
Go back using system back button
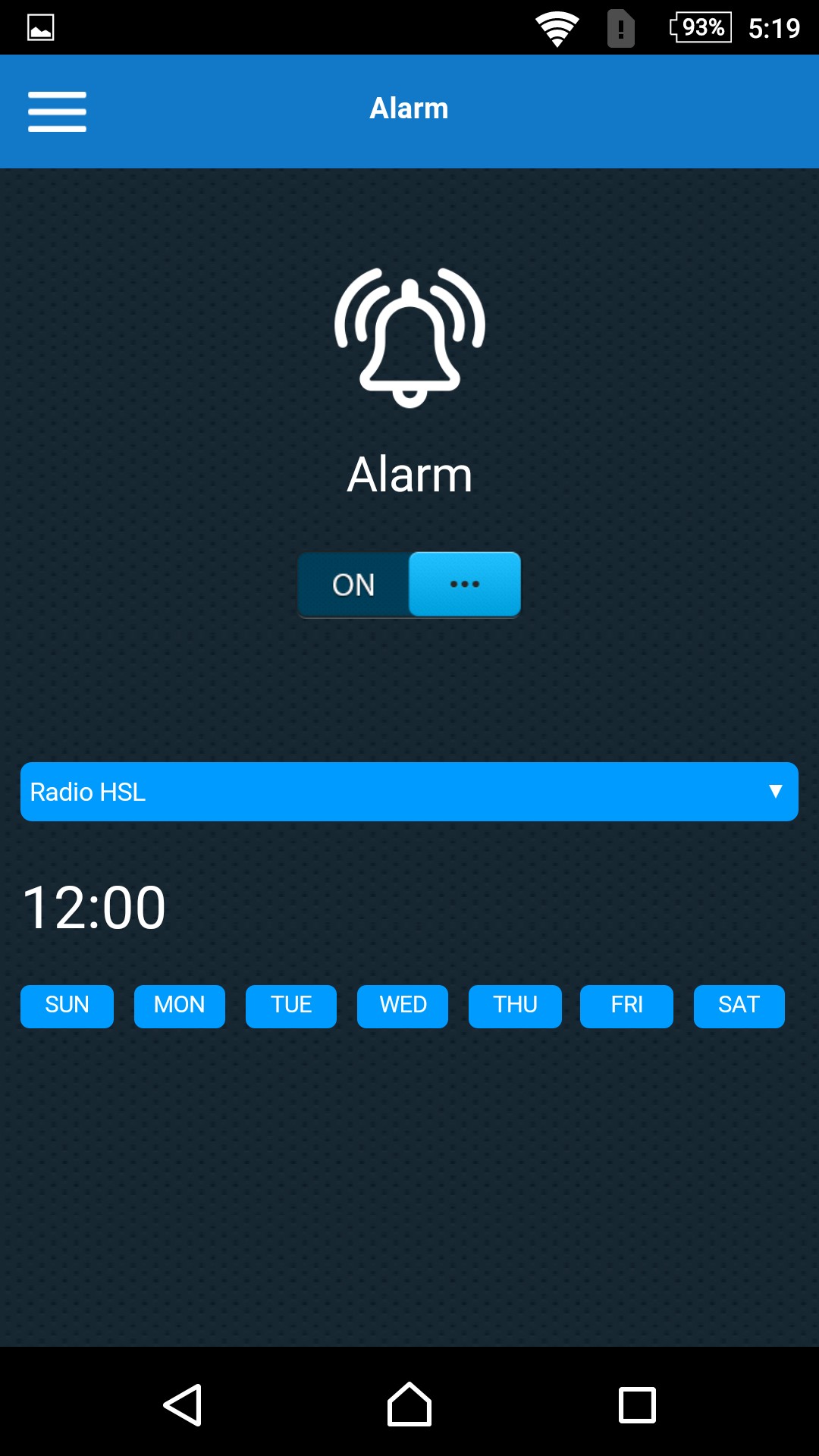point(183,1405)
